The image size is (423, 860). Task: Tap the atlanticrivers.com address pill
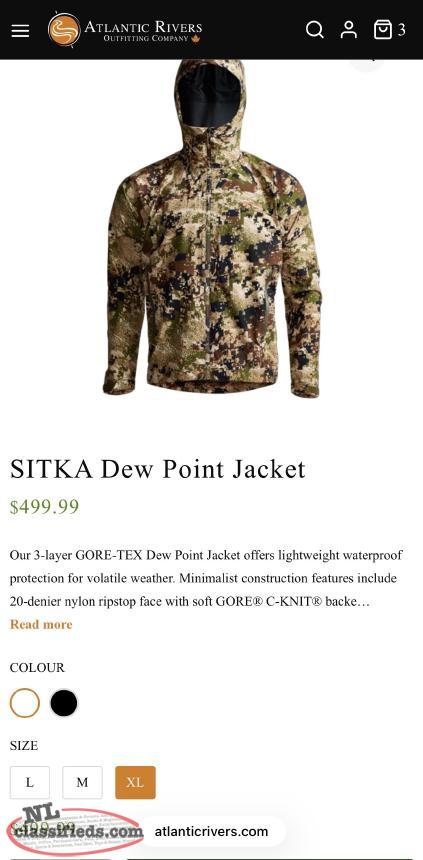(x=211, y=831)
